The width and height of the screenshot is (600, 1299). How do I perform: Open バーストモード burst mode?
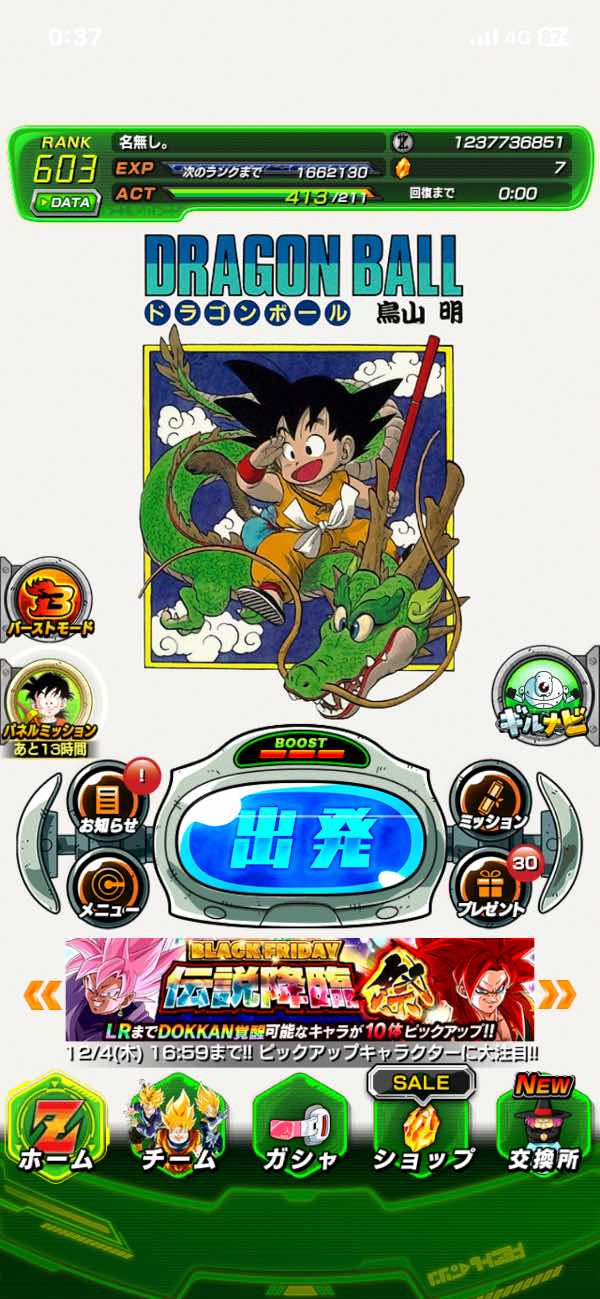click(x=48, y=602)
